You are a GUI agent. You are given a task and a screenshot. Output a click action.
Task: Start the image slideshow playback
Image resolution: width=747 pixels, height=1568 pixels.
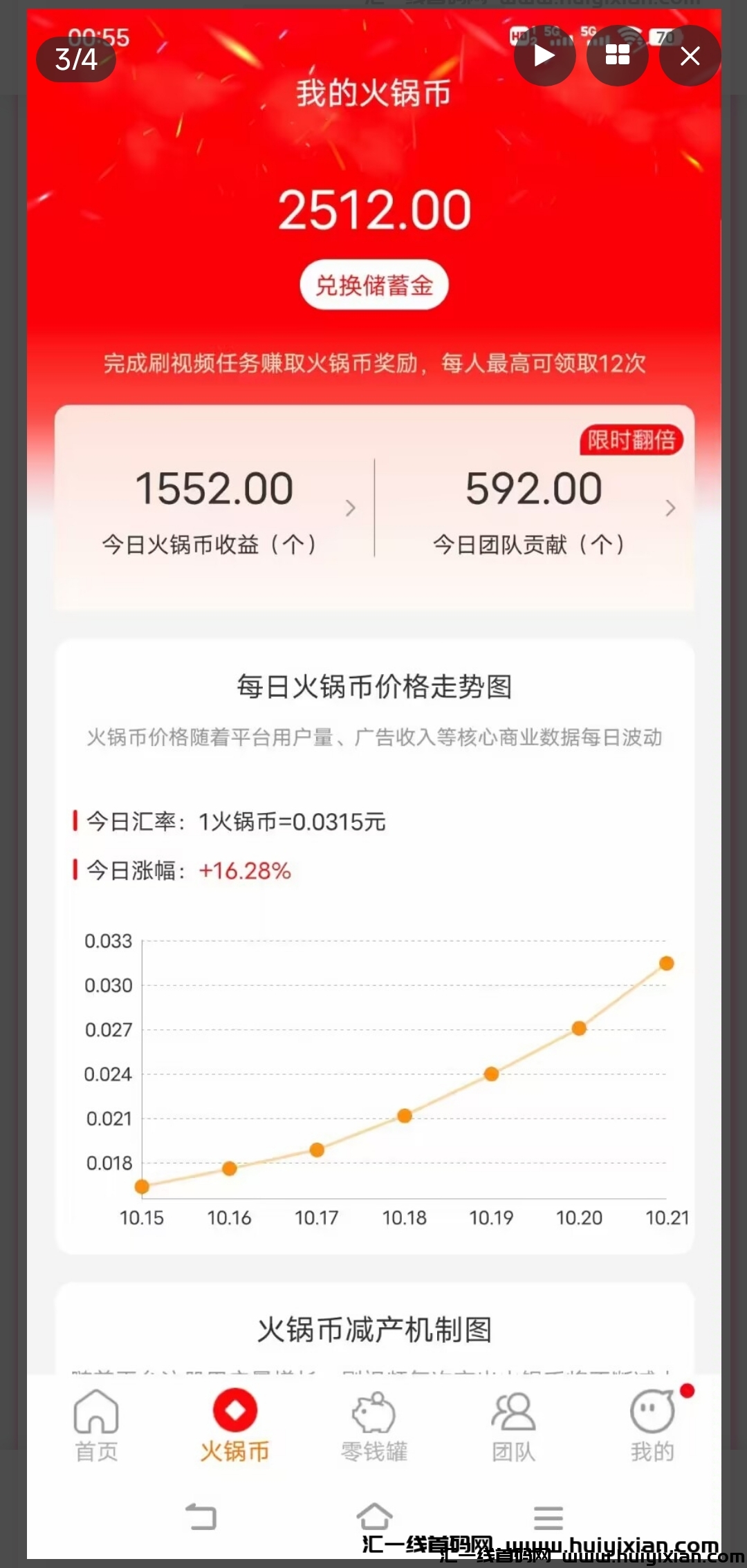[544, 55]
